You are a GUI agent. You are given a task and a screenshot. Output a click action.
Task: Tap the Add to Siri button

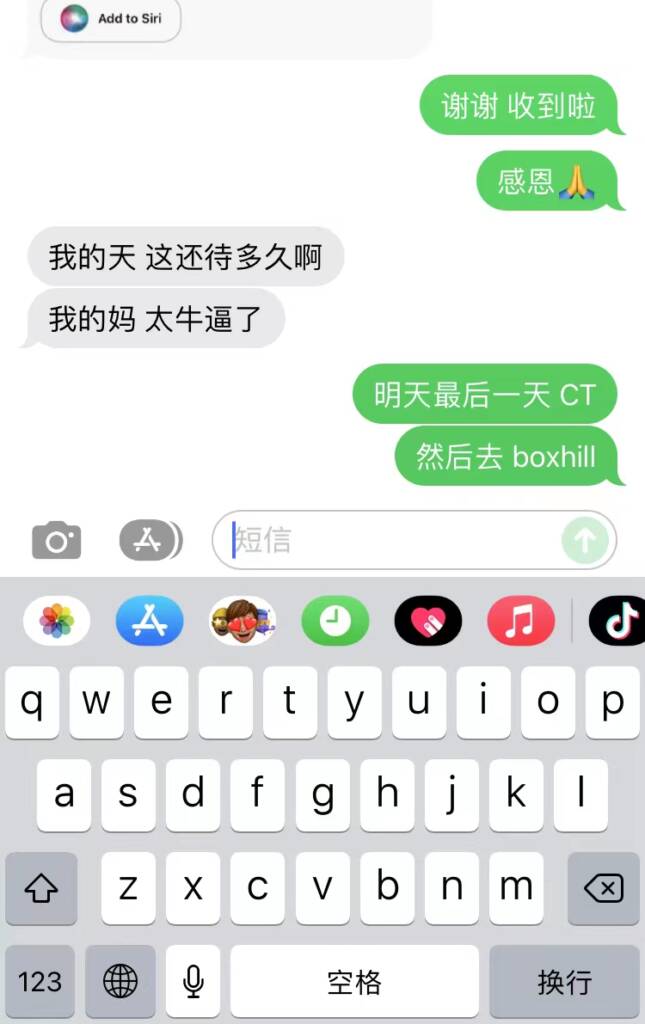(111, 19)
